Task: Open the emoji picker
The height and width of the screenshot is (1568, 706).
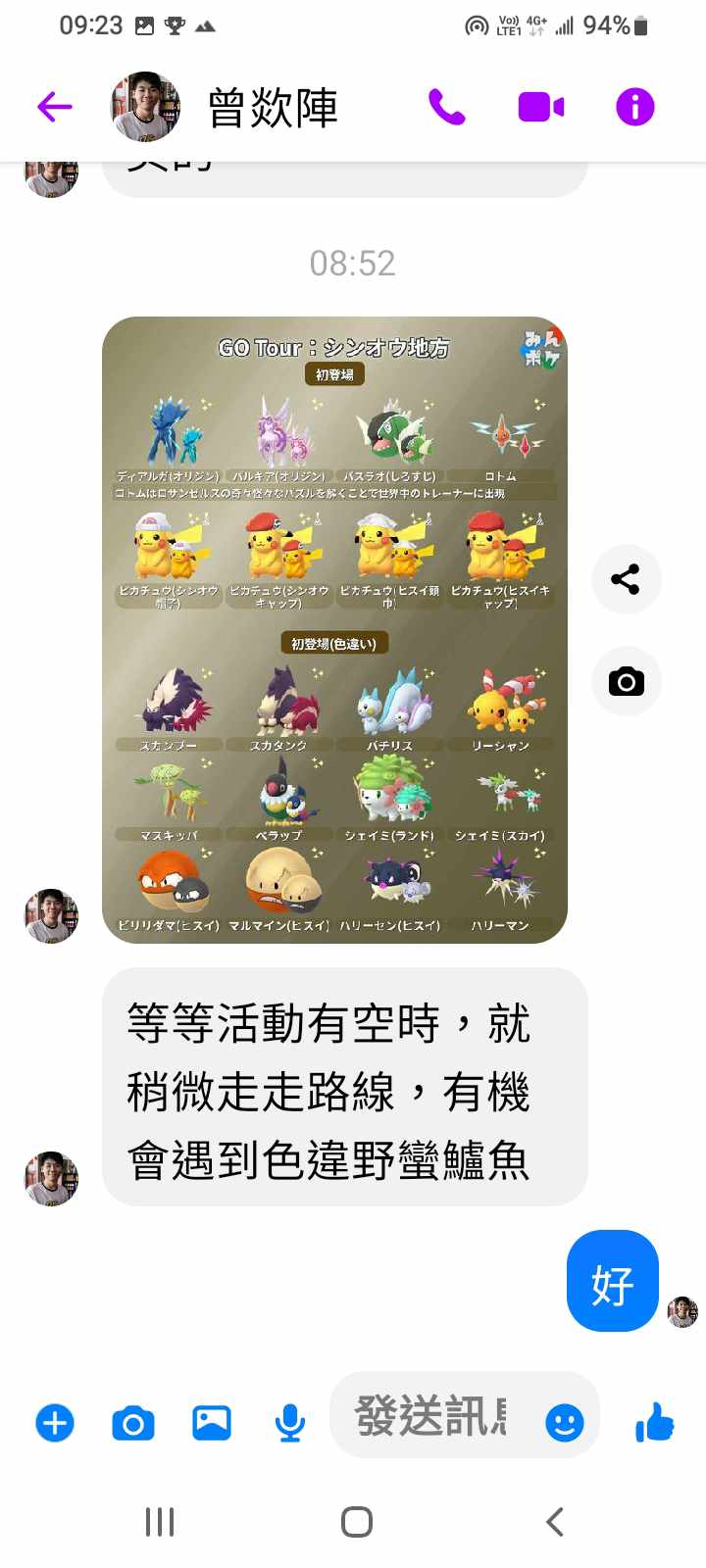Action: 564,1422
